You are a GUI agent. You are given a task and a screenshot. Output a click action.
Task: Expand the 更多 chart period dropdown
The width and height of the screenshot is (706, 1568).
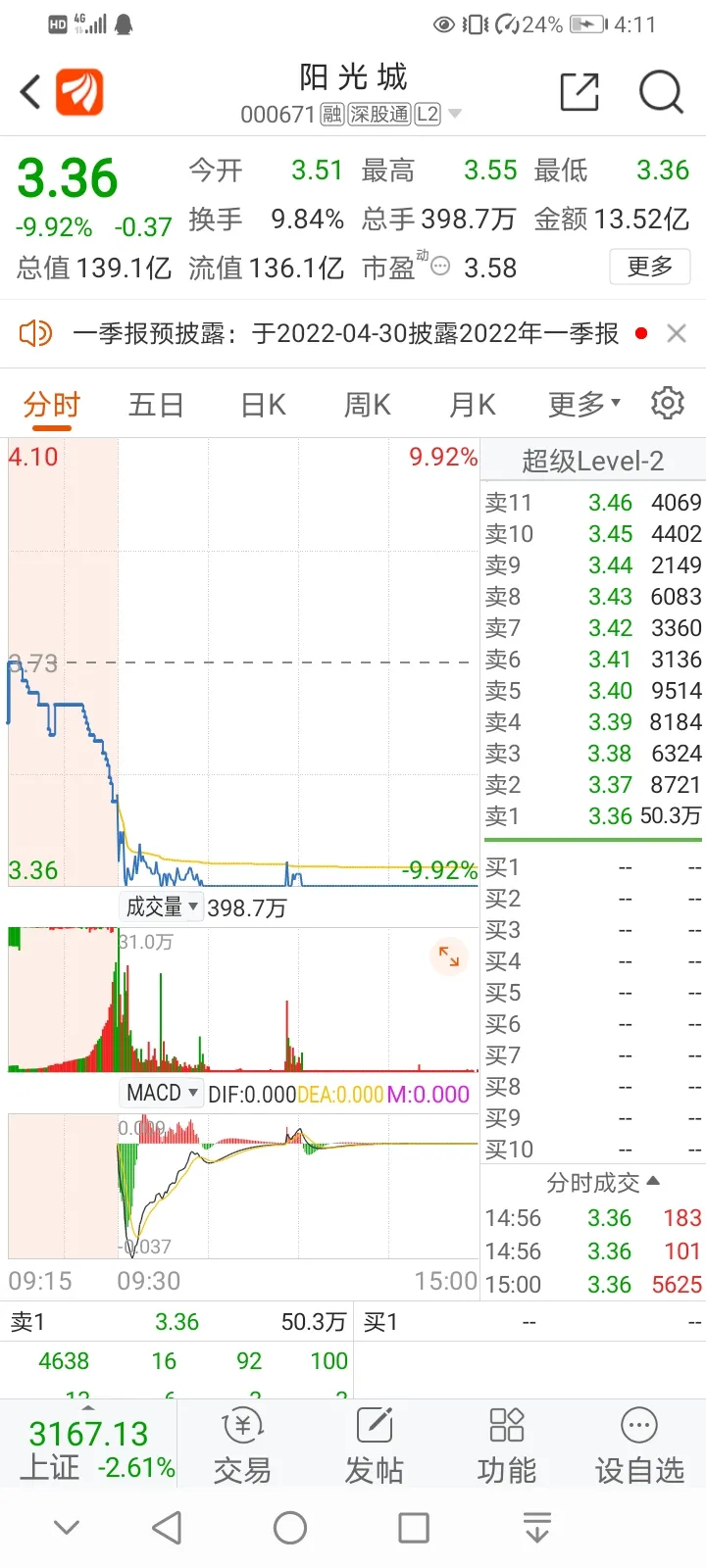[583, 404]
